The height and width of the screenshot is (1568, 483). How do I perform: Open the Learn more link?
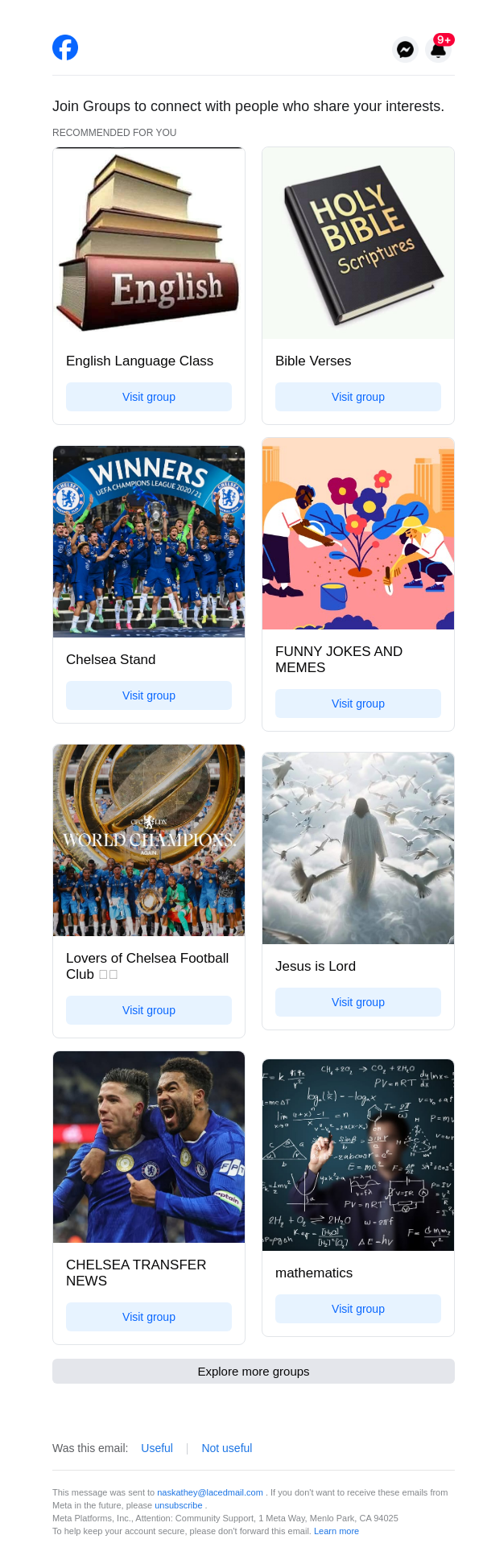pos(336,1531)
